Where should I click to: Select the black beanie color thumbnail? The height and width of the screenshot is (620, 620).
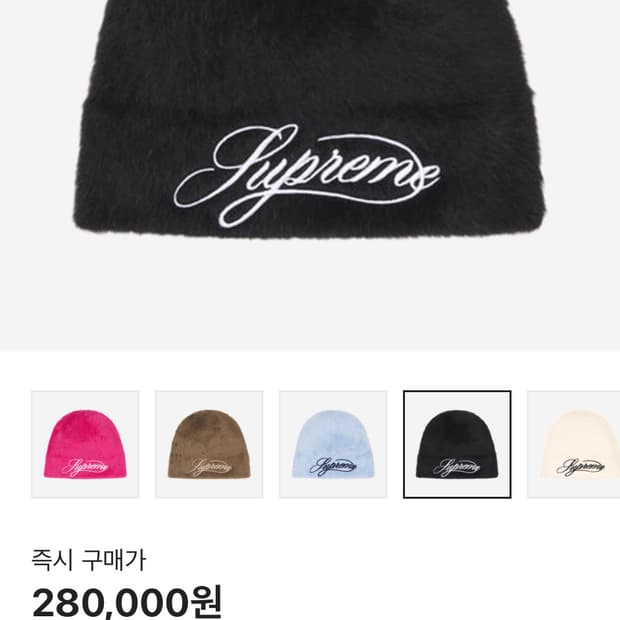click(457, 444)
